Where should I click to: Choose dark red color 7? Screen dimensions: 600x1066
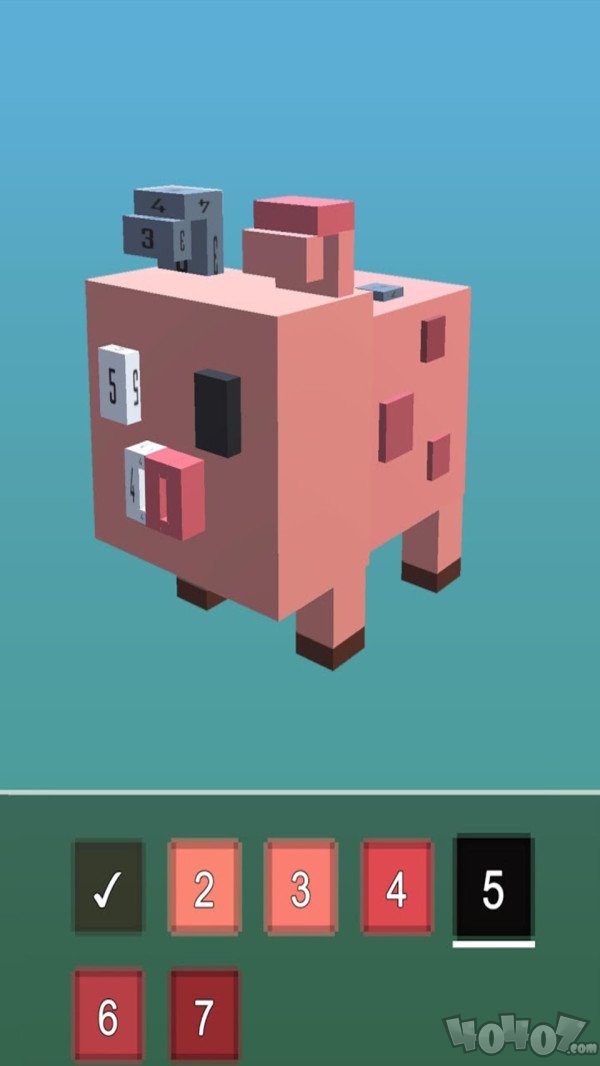click(x=205, y=1015)
